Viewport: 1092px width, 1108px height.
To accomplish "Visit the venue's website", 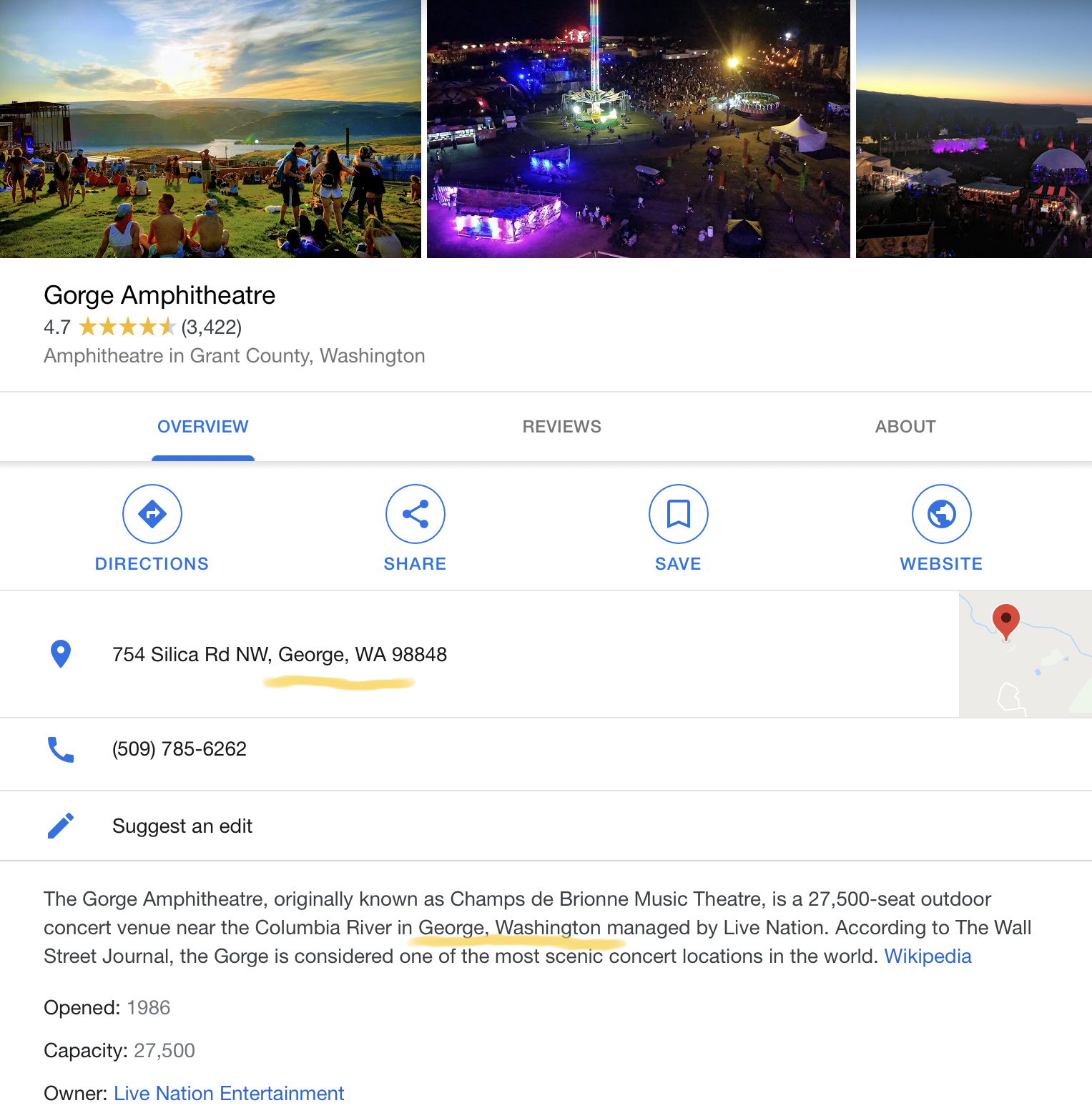I will tap(941, 528).
